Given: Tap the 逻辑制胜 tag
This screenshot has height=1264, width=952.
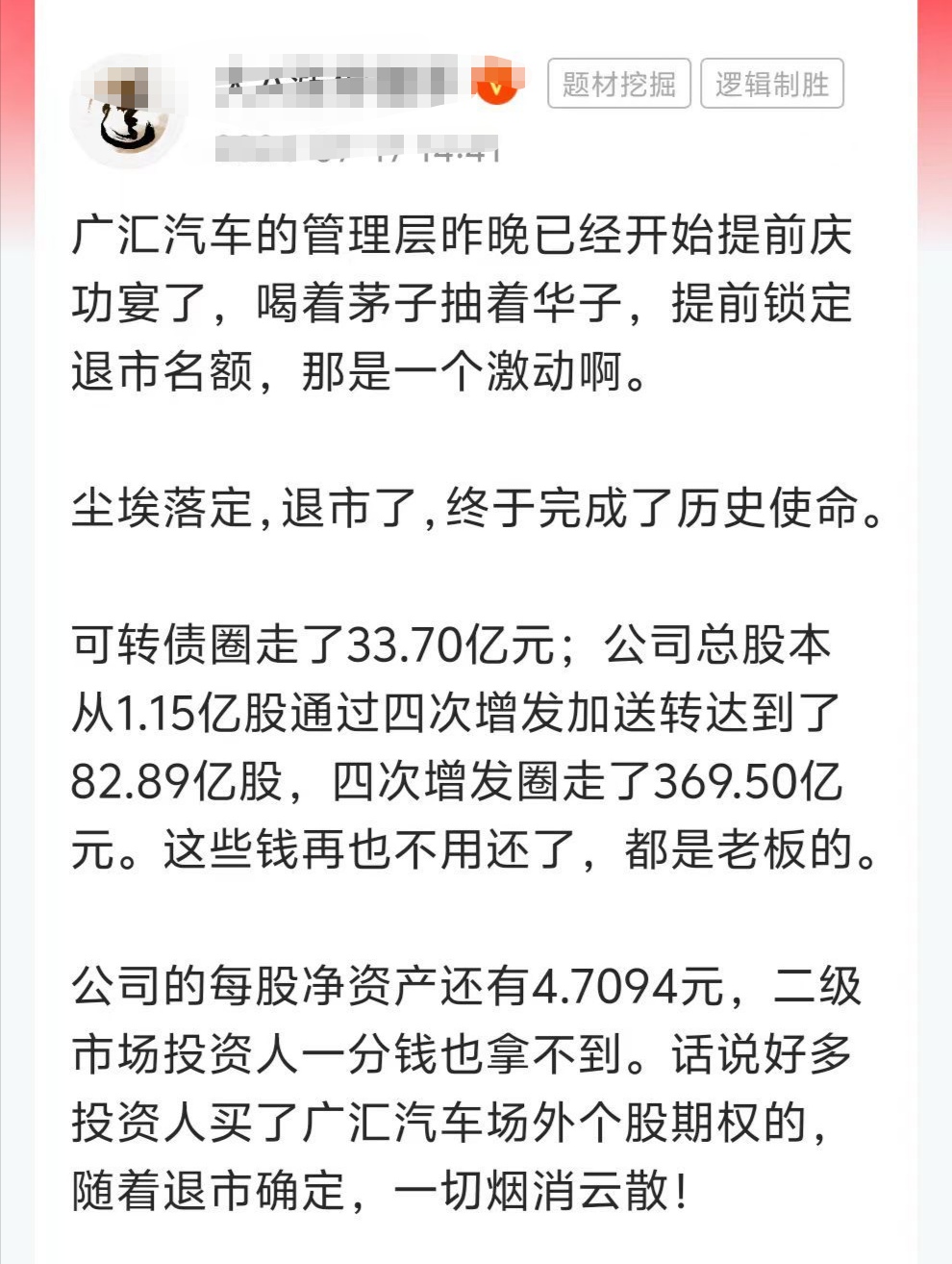Looking at the screenshot, I should (772, 85).
